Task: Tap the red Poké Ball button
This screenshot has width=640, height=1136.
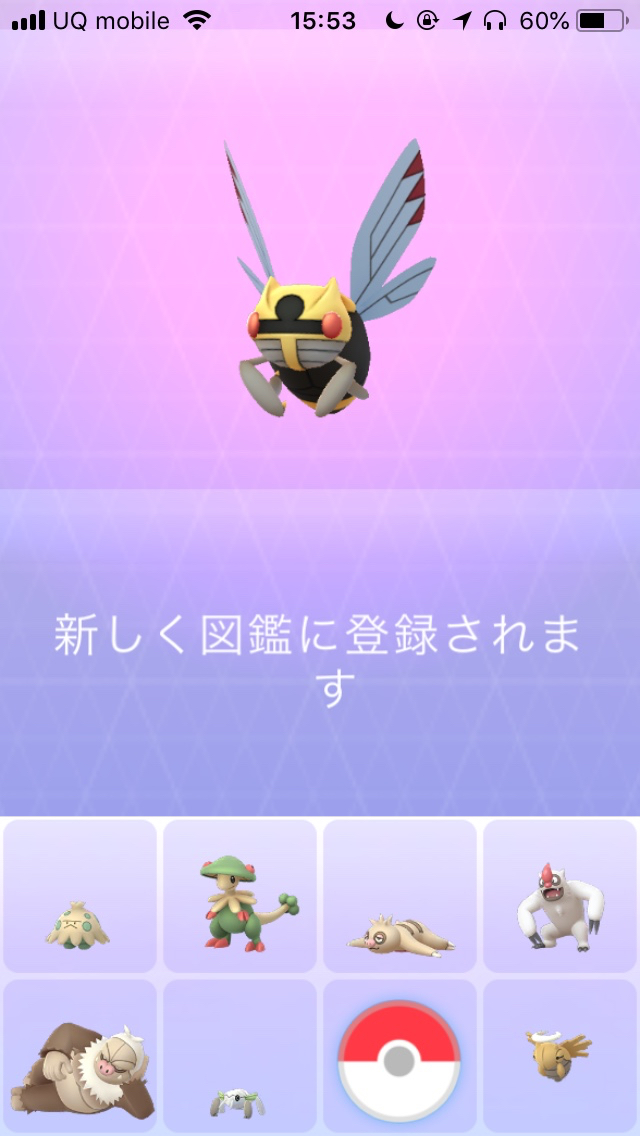Action: (400, 1057)
